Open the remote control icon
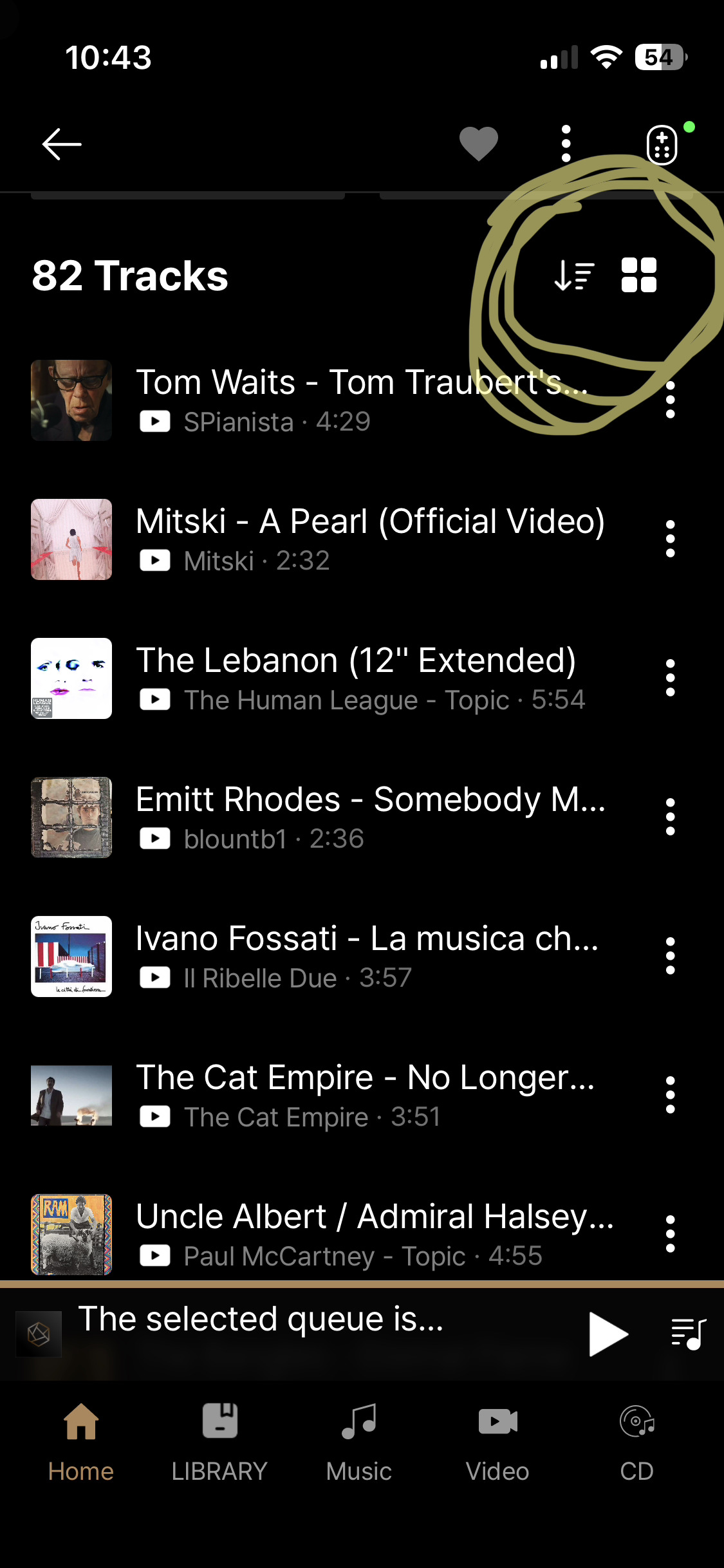 coord(662,145)
